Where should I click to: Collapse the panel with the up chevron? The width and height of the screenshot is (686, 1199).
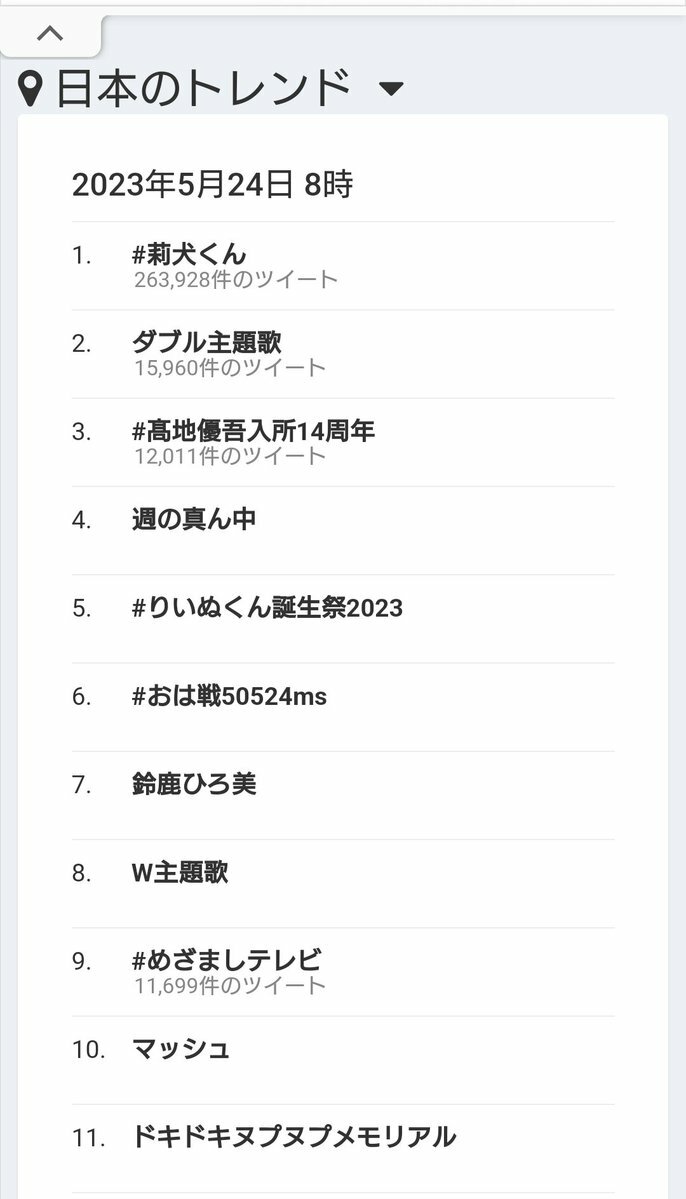[50, 34]
